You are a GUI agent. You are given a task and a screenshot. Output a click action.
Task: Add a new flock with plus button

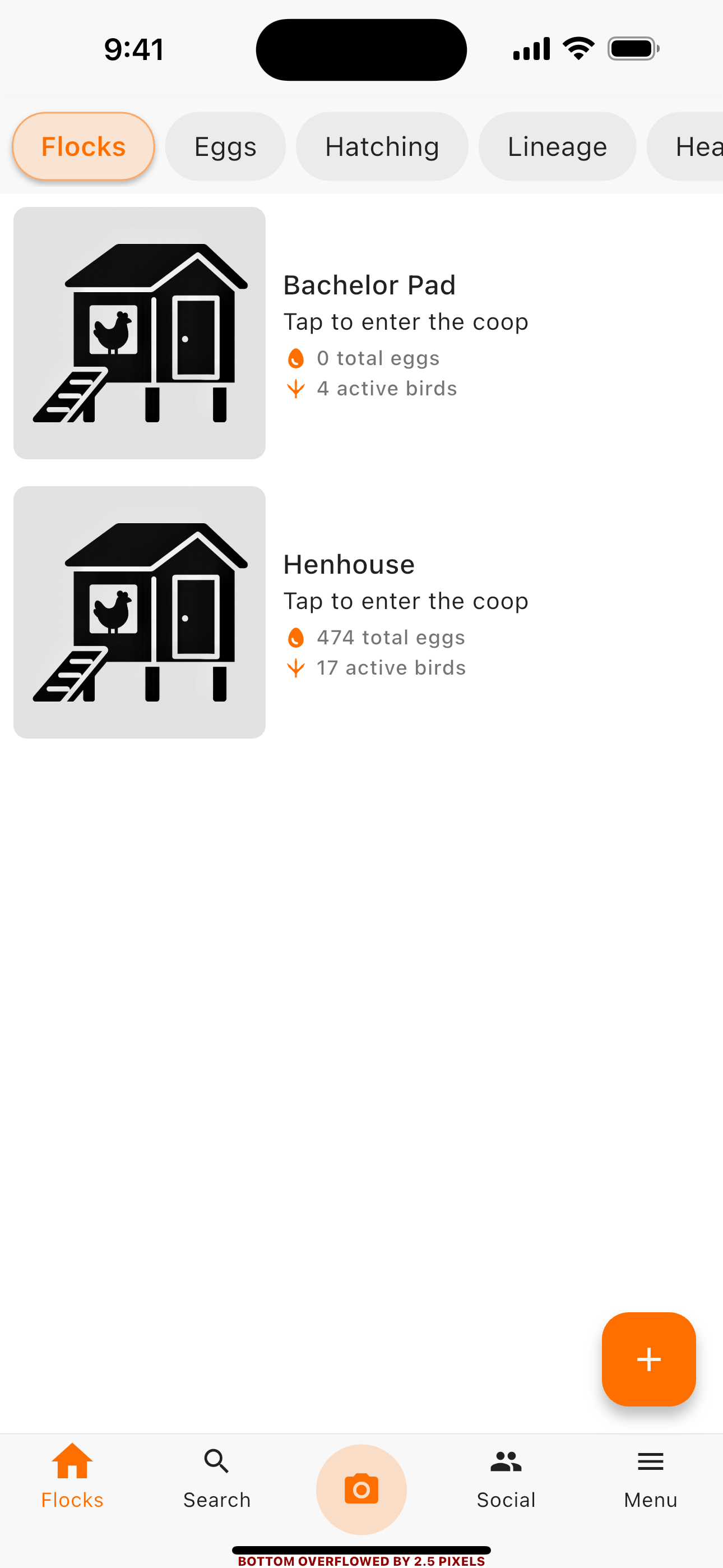[648, 1359]
